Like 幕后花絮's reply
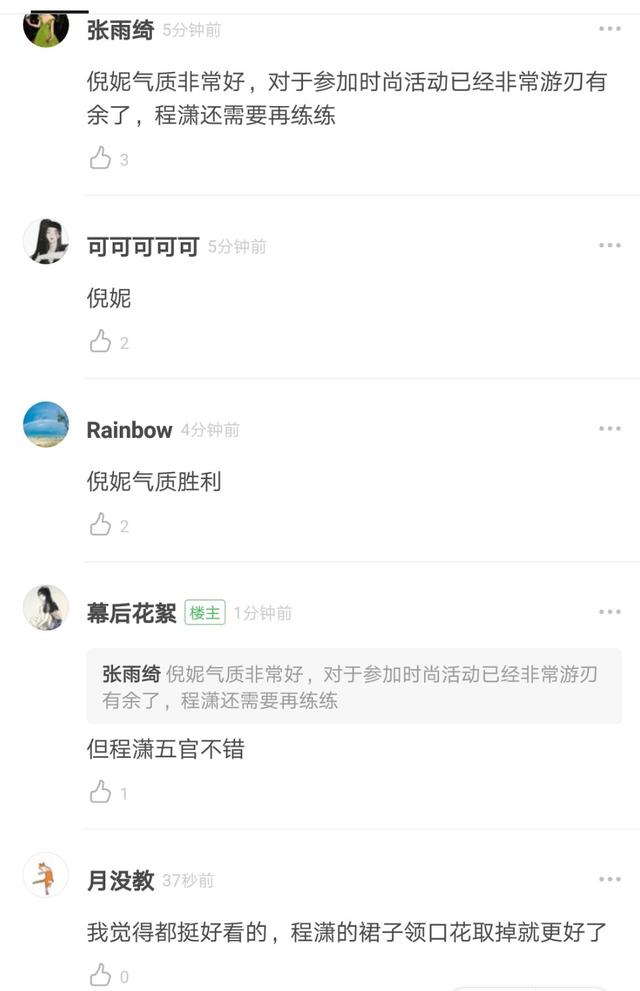This screenshot has height=991, width=640. (100, 793)
